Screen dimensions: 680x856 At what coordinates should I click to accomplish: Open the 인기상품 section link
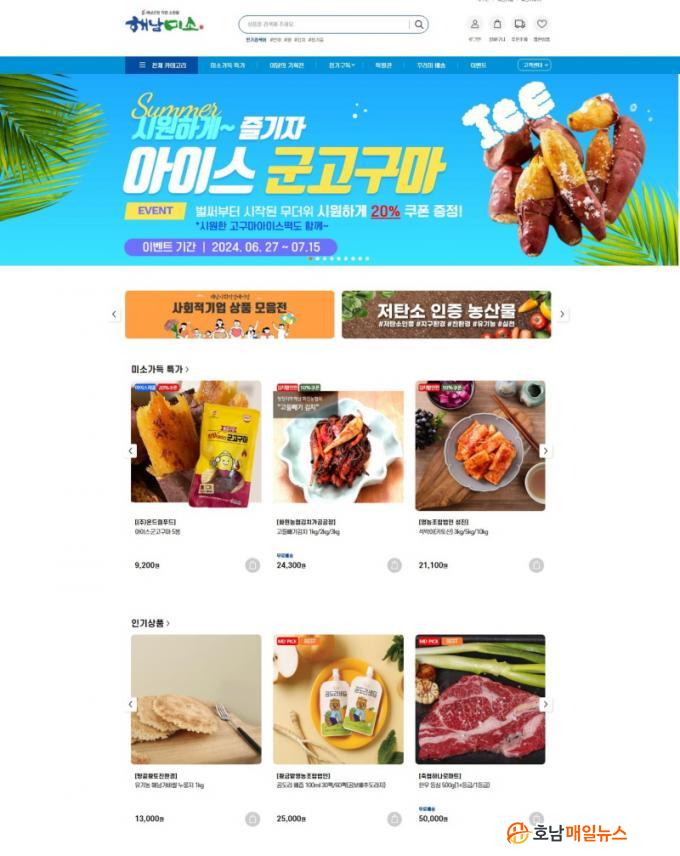(150, 623)
